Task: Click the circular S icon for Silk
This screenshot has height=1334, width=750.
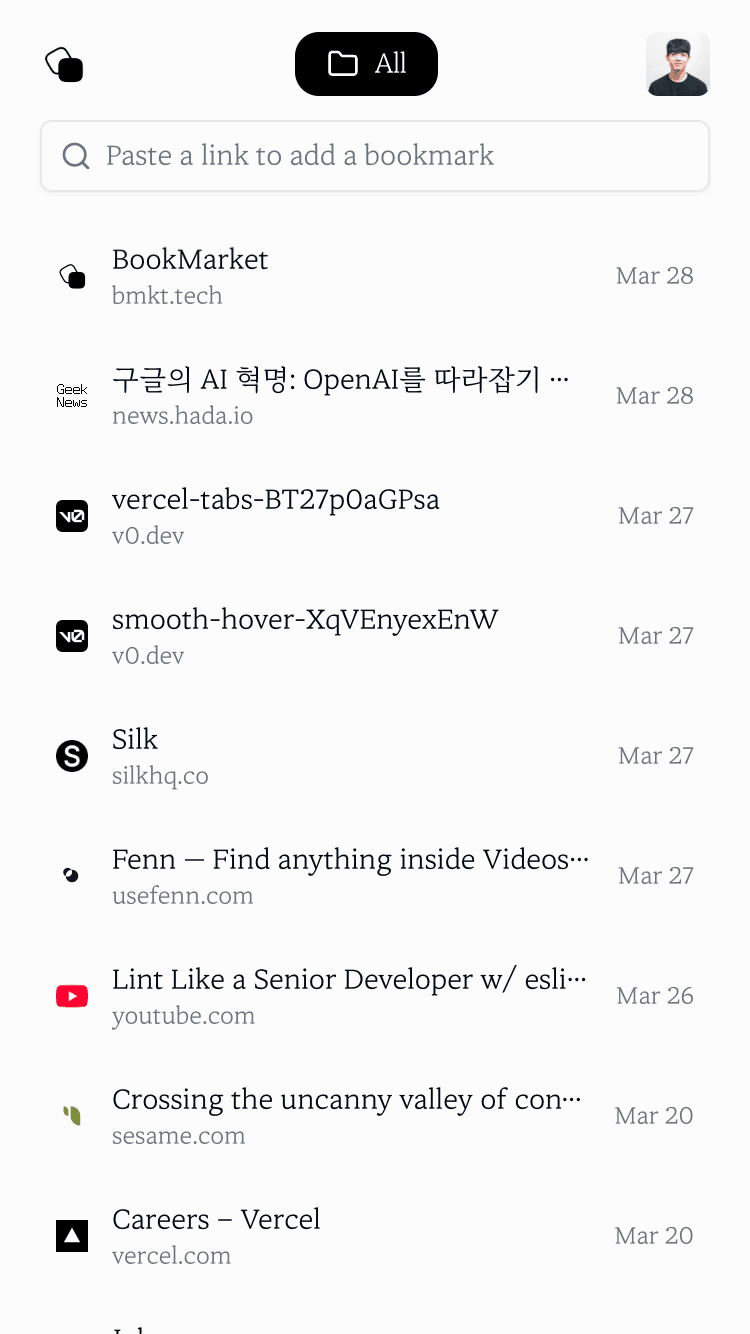Action: (x=72, y=756)
